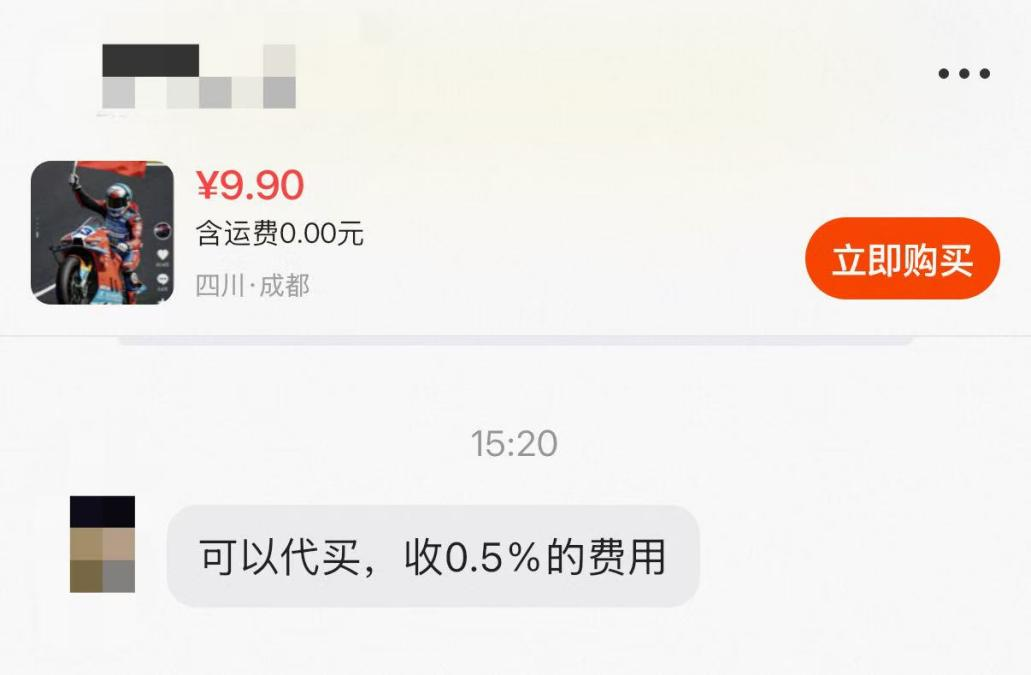Open the sender's avatar in the chat

[x=102, y=544]
